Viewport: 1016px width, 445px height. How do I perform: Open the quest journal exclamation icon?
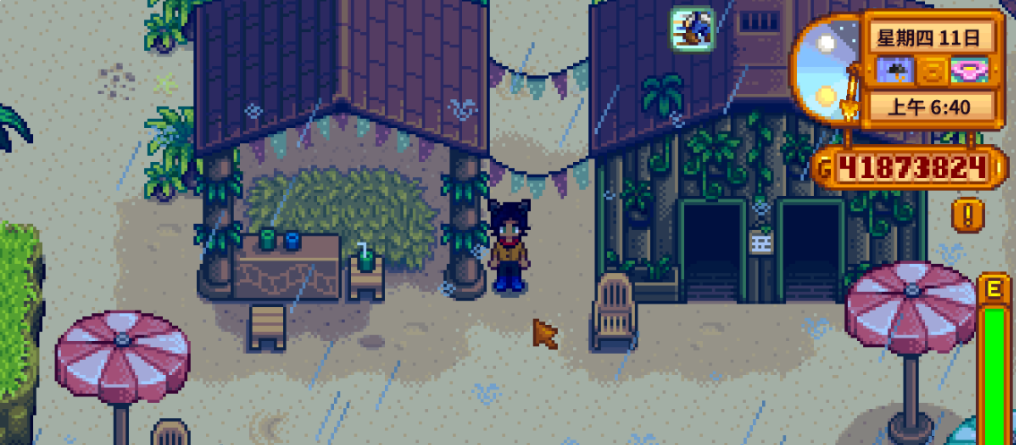click(967, 214)
